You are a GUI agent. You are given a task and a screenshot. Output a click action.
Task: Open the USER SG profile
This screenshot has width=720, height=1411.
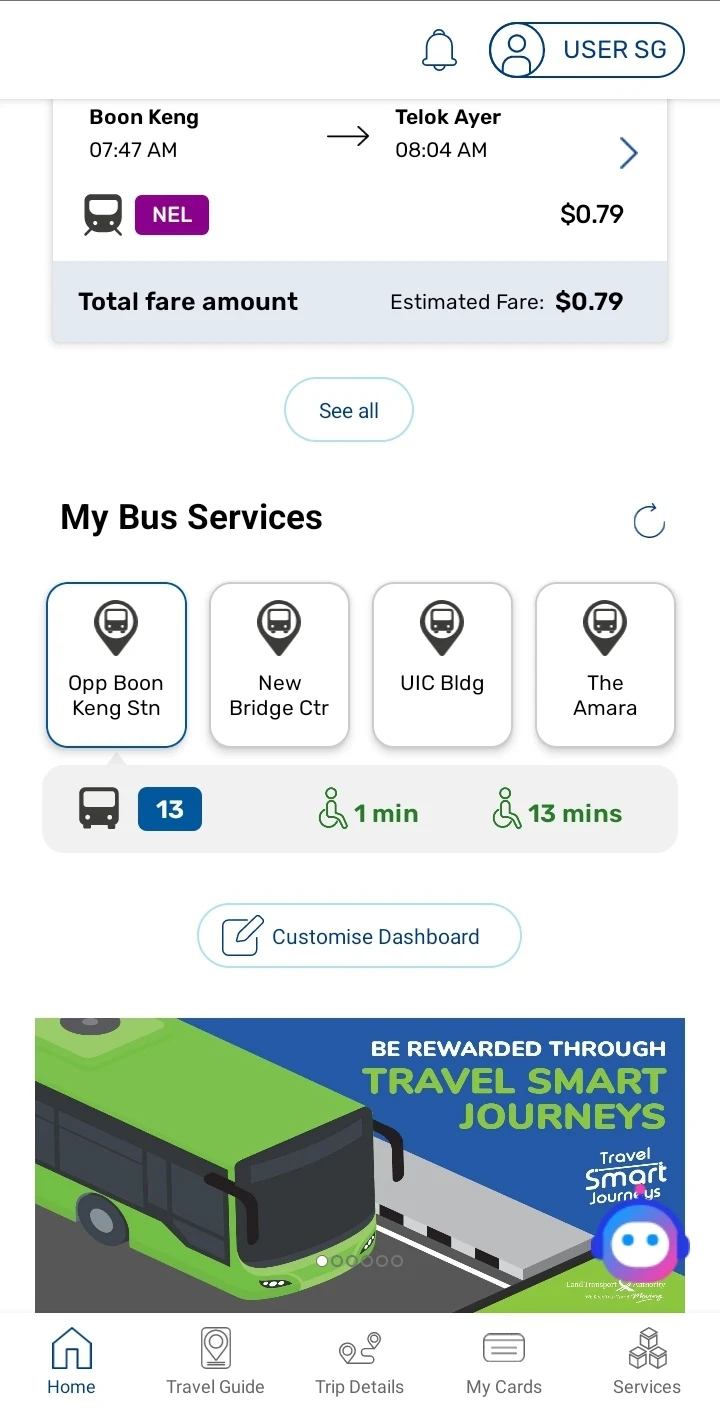tap(586, 50)
